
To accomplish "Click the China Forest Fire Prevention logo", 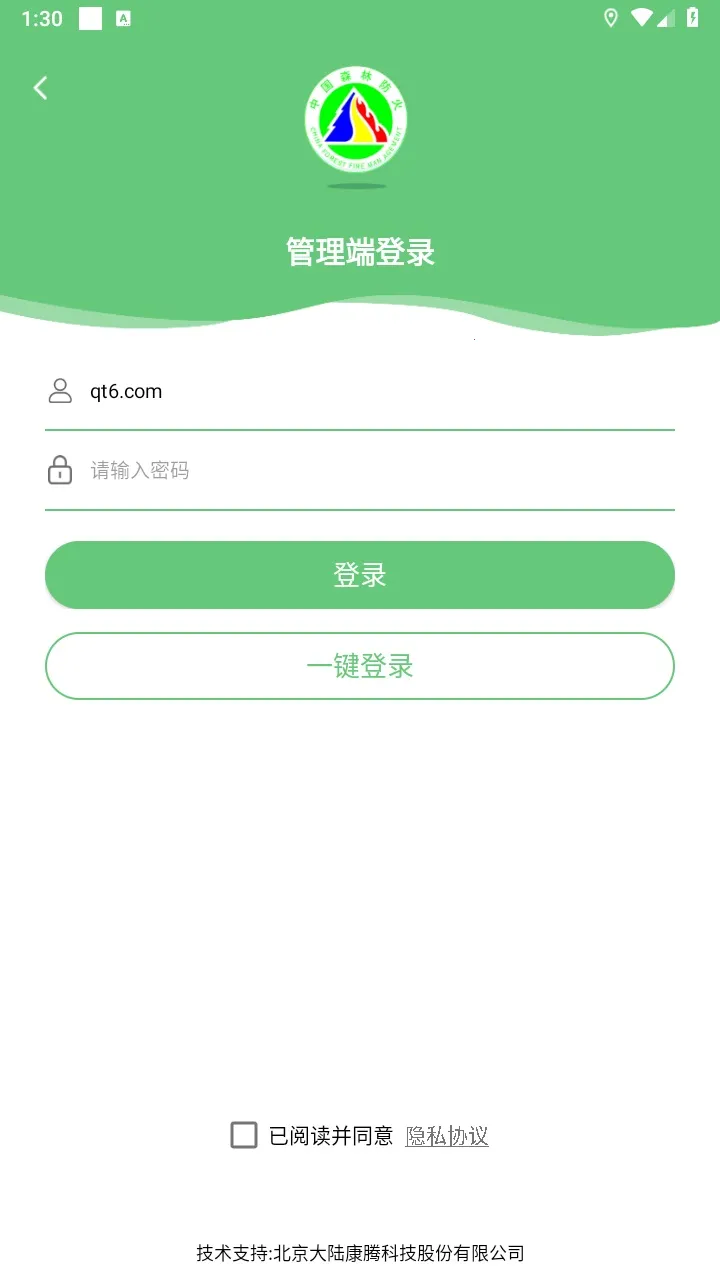I will (357, 120).
